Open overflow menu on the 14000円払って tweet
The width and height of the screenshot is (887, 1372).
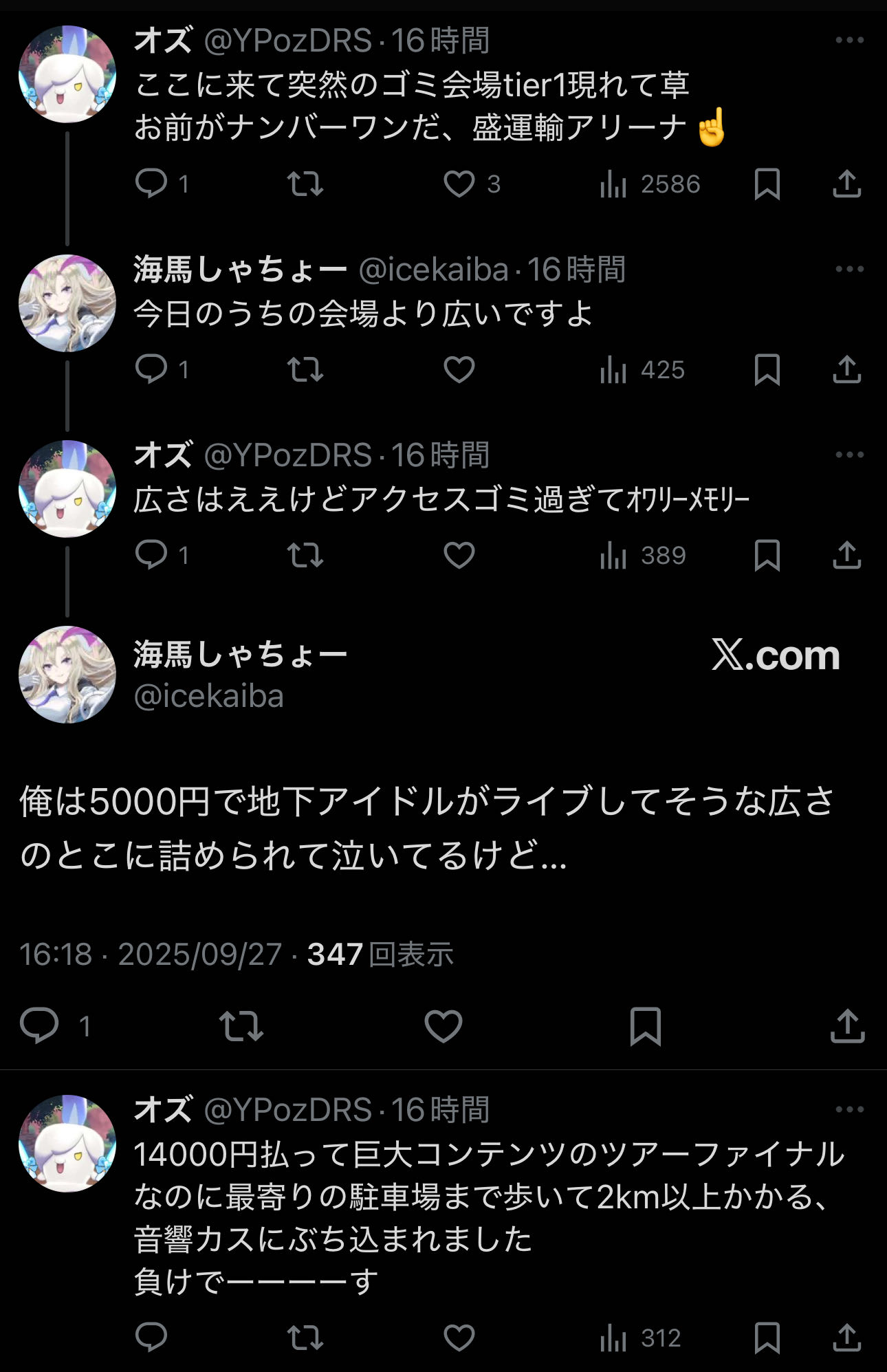click(x=849, y=1109)
